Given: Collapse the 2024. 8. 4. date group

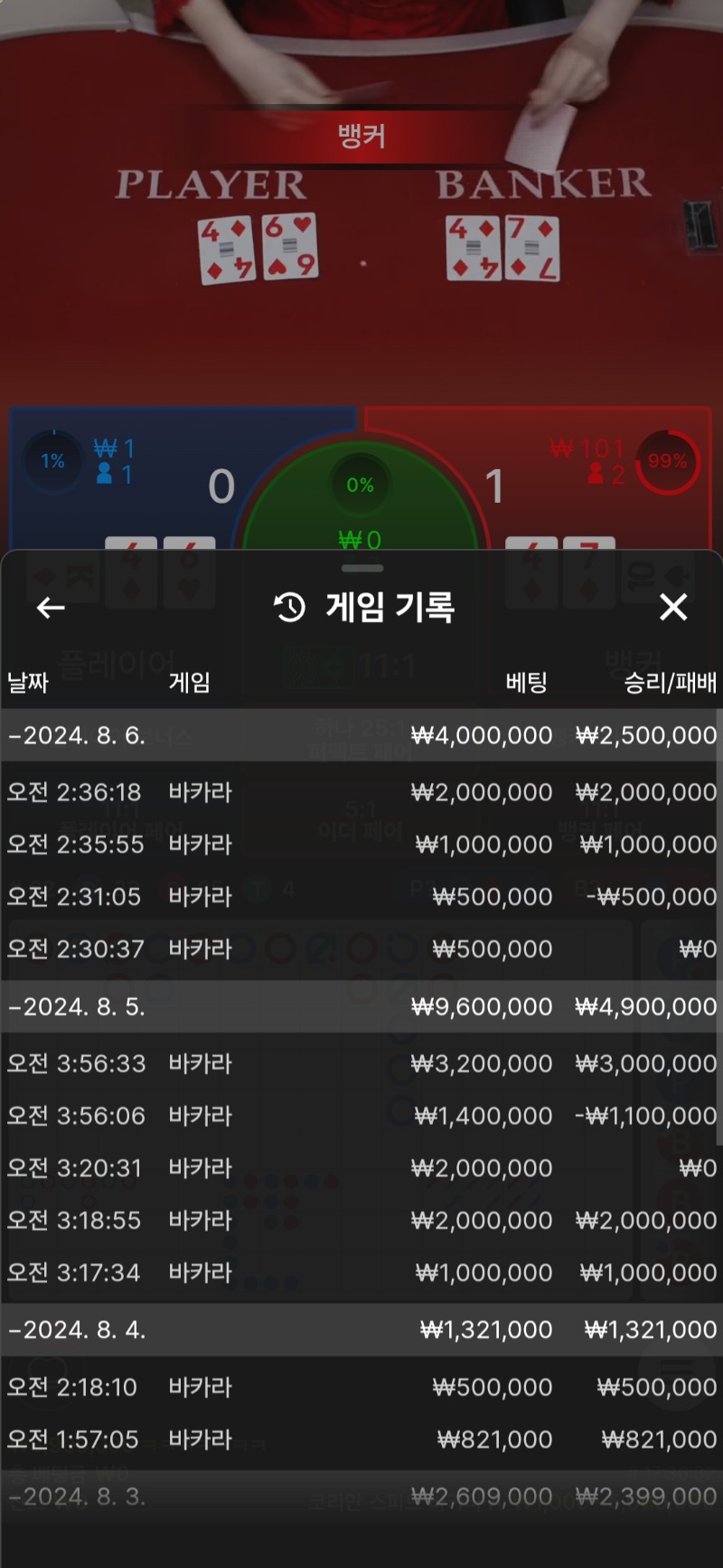Looking at the screenshot, I should click(x=360, y=1330).
